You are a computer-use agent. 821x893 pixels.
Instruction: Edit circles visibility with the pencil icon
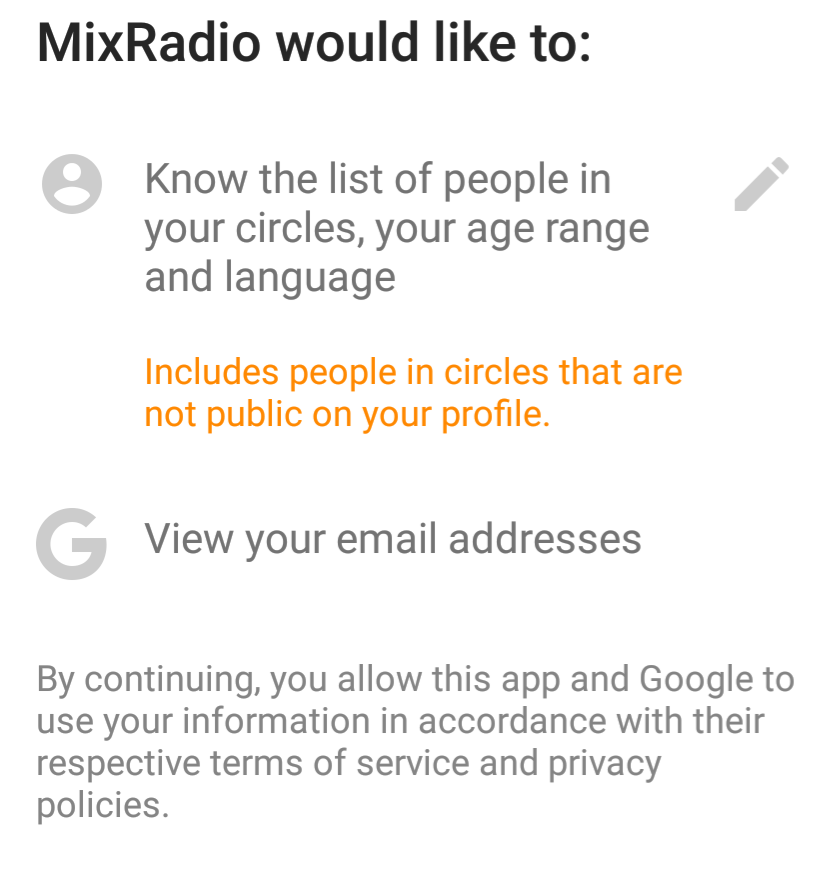pyautogui.click(x=761, y=185)
